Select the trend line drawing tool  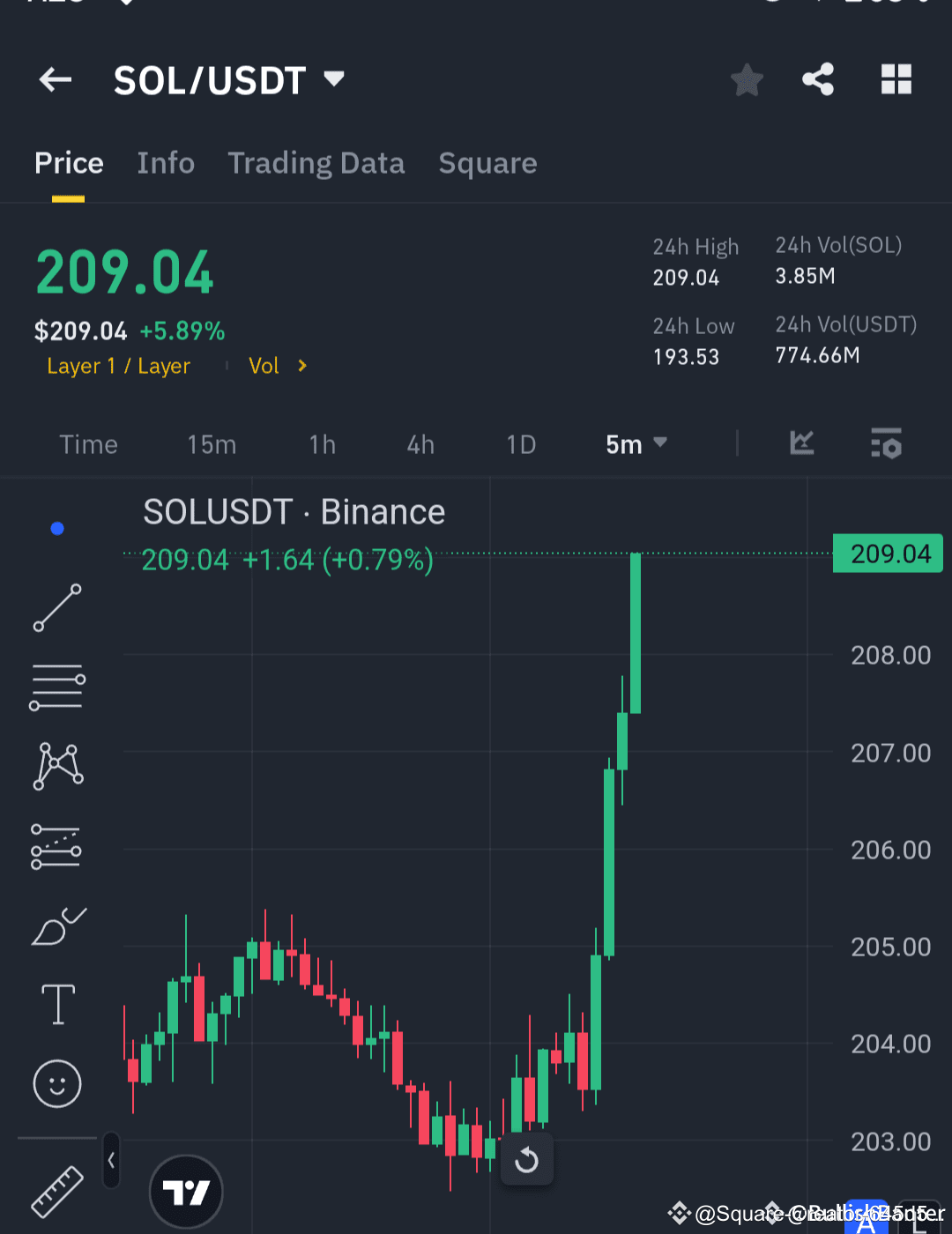click(x=56, y=608)
